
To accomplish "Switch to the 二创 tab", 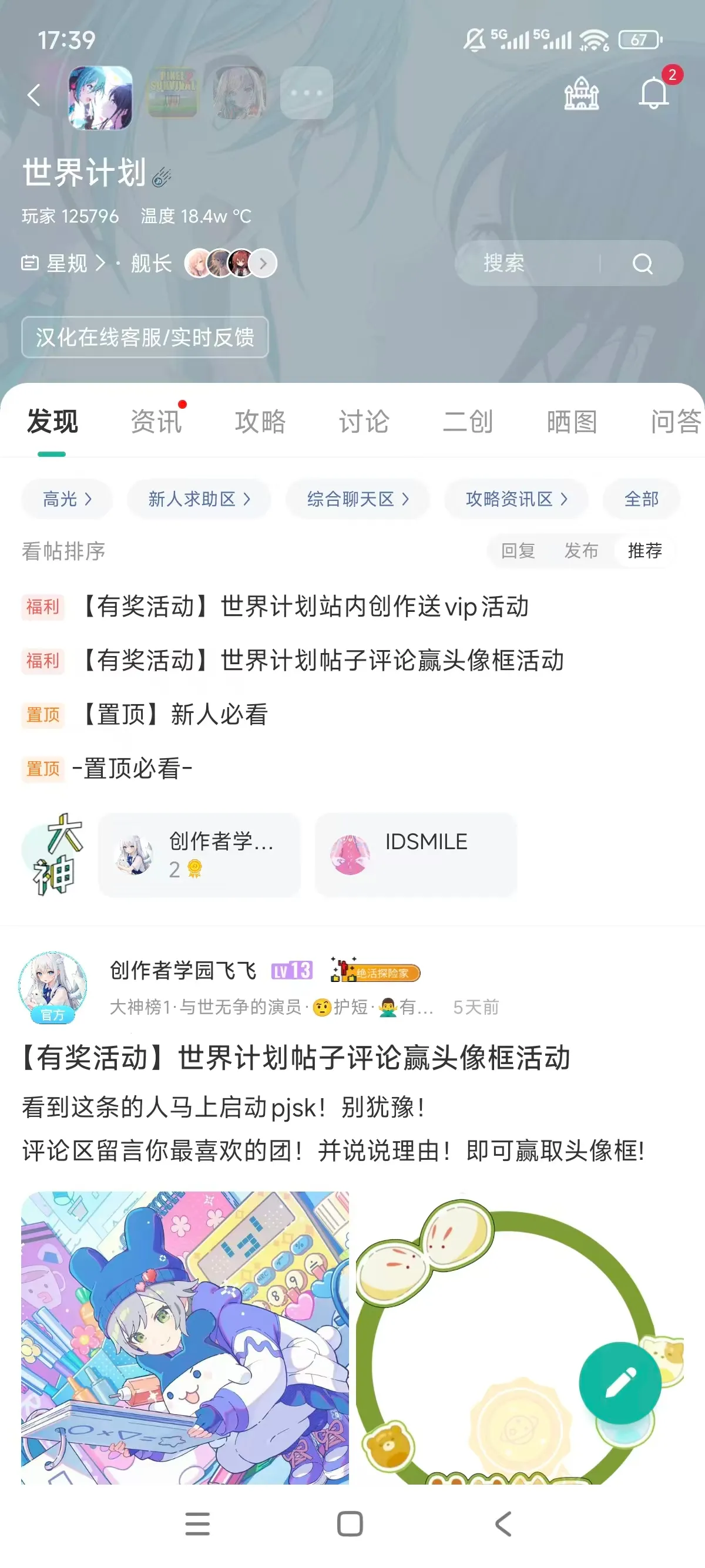I will click(468, 421).
